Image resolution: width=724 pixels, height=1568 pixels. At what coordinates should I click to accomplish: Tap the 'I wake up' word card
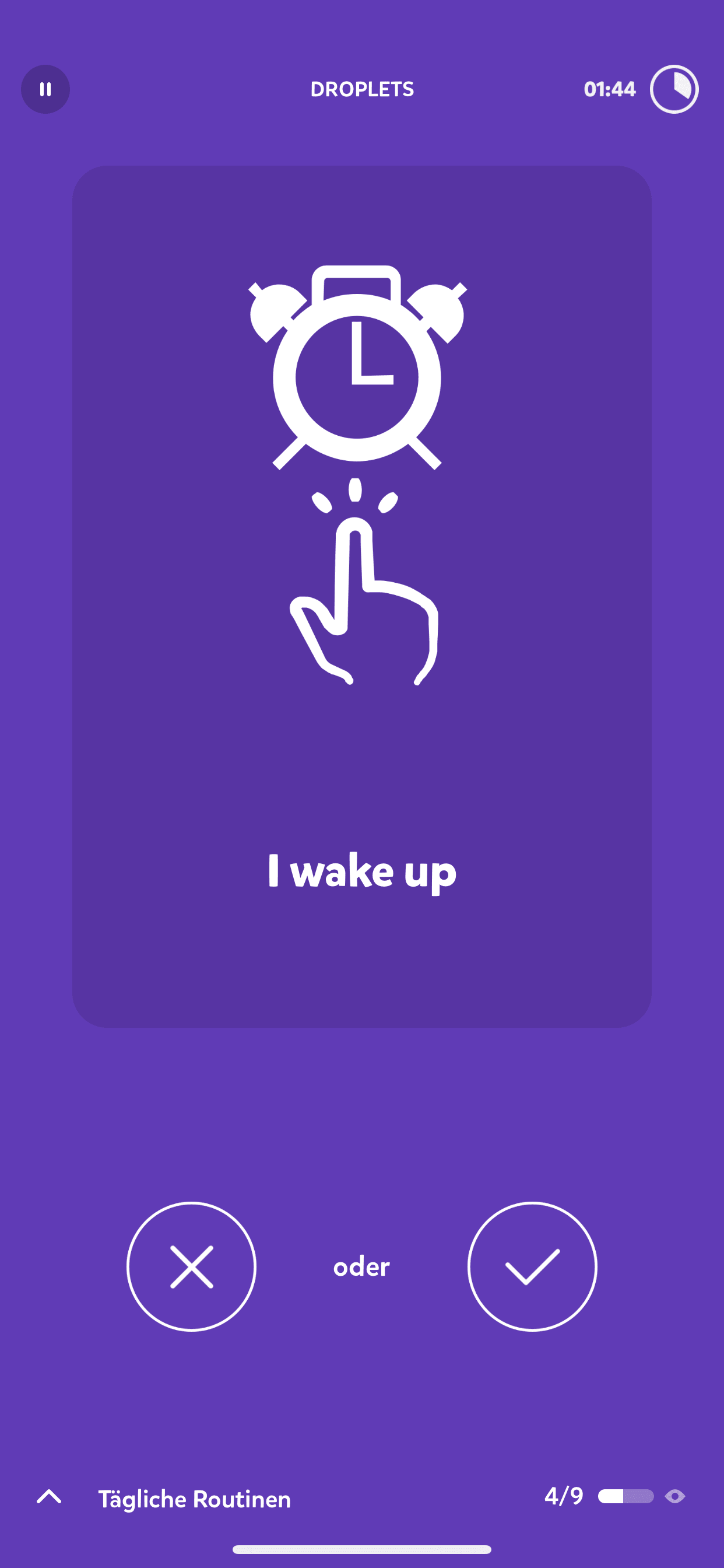click(x=362, y=597)
